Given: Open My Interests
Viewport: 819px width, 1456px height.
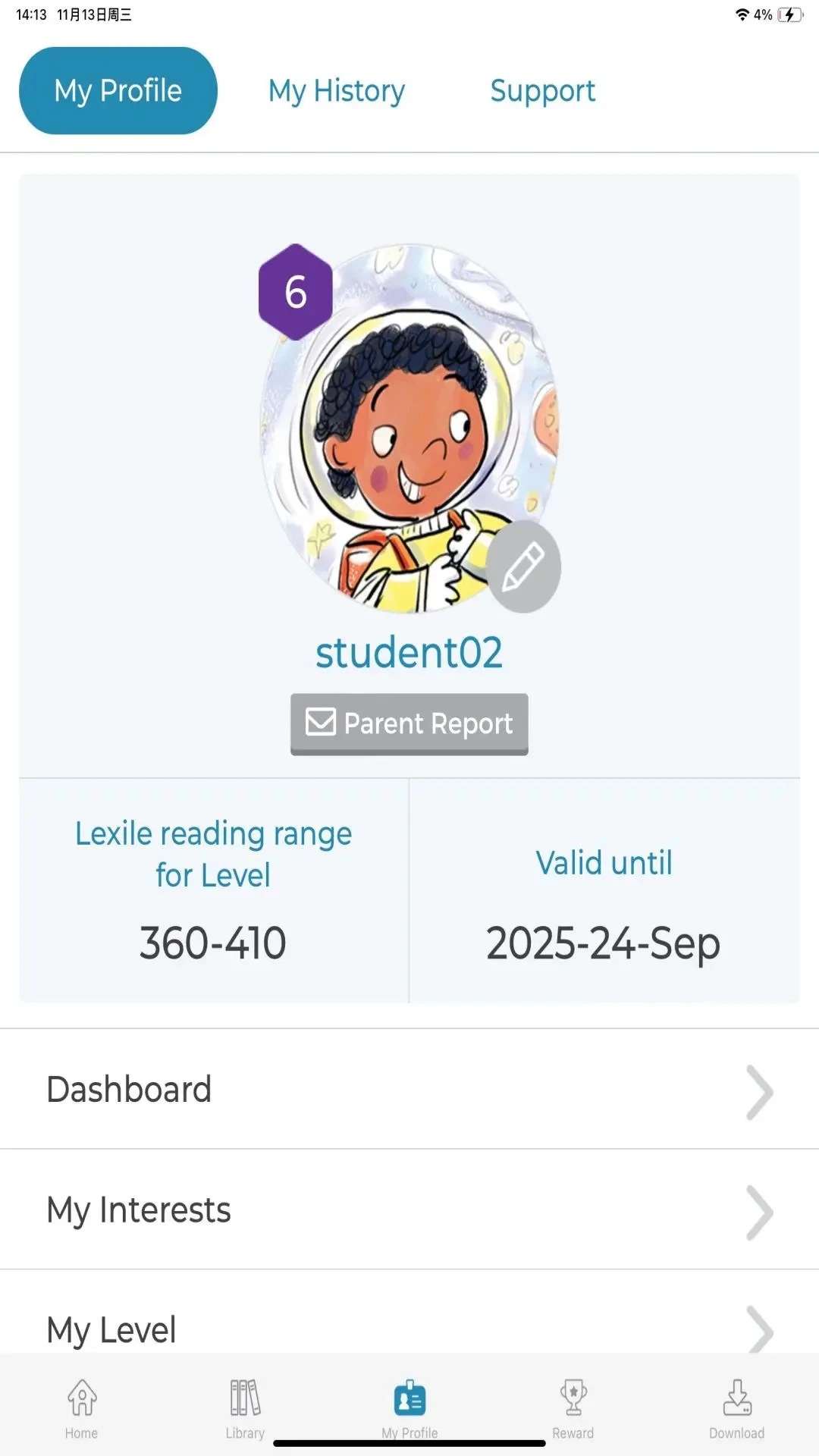Looking at the screenshot, I should (x=409, y=1210).
